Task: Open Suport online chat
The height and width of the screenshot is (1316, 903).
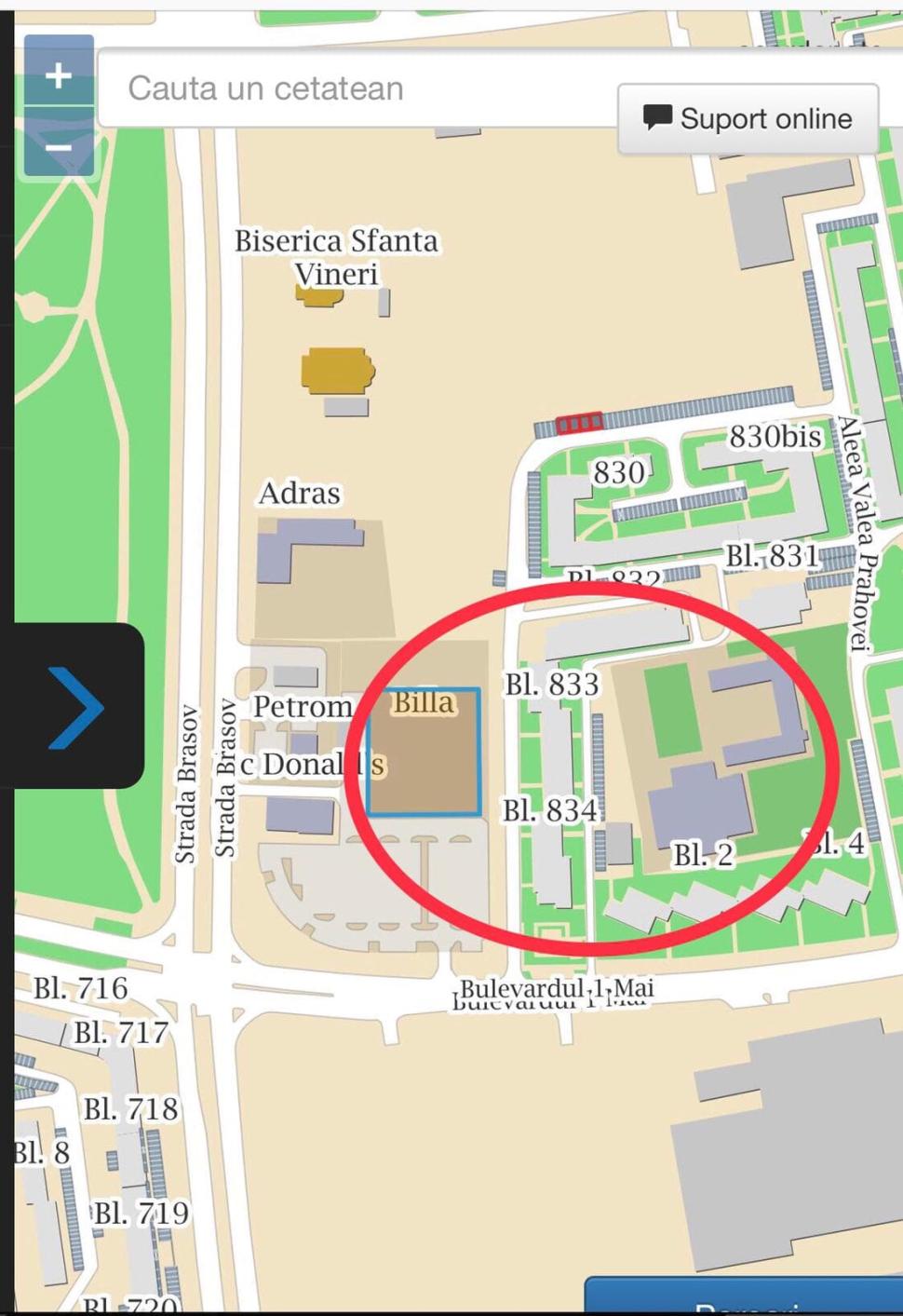Action: 748,119
